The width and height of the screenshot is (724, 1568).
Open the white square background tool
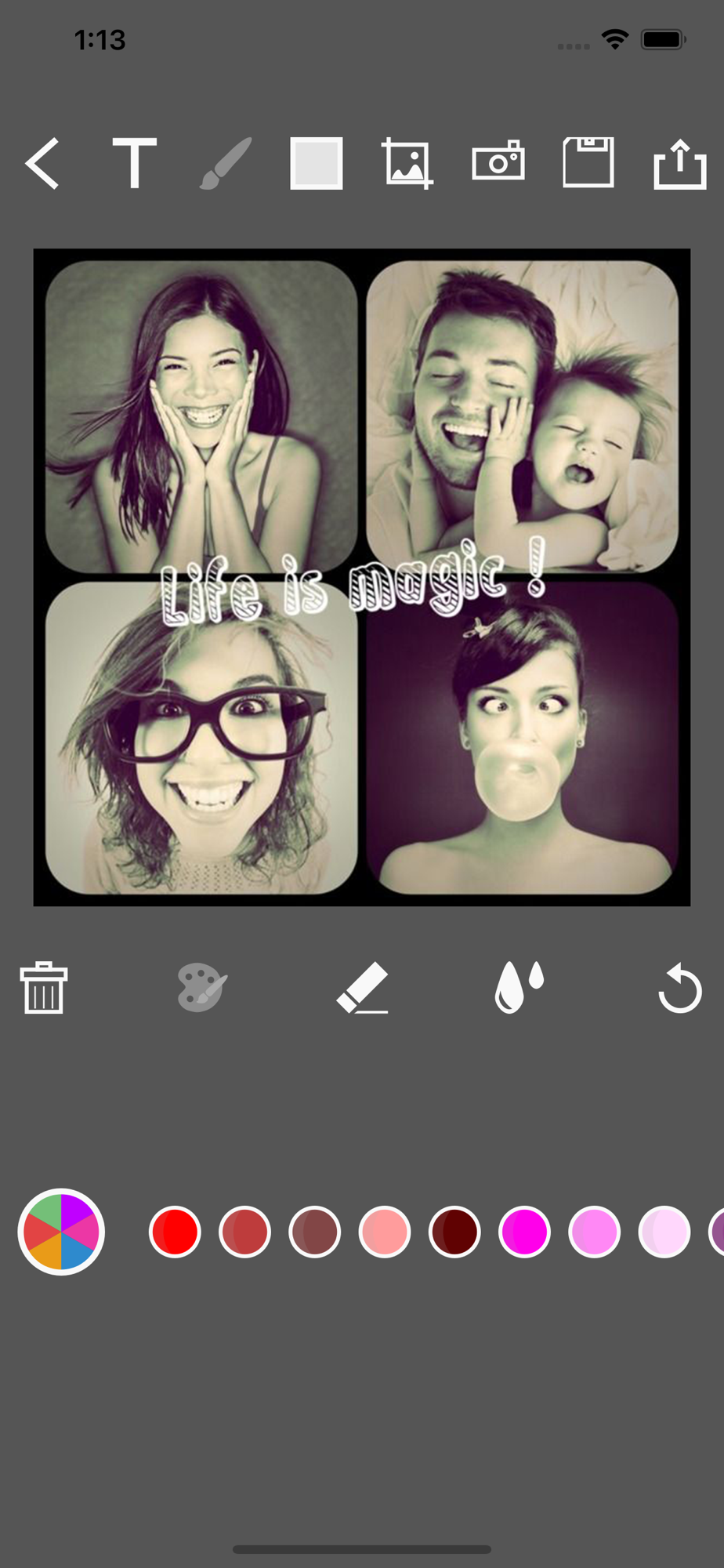(317, 163)
